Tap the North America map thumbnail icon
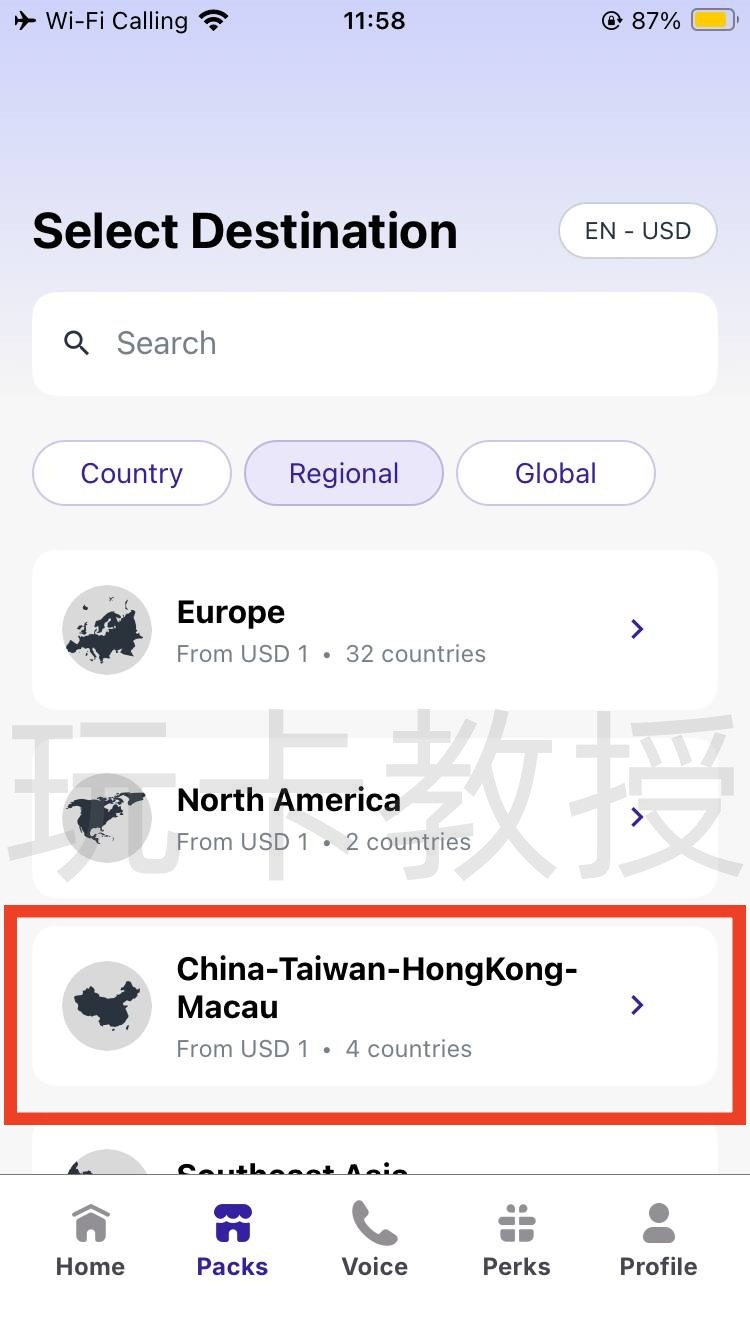The height and width of the screenshot is (1334, 750). (x=106, y=818)
